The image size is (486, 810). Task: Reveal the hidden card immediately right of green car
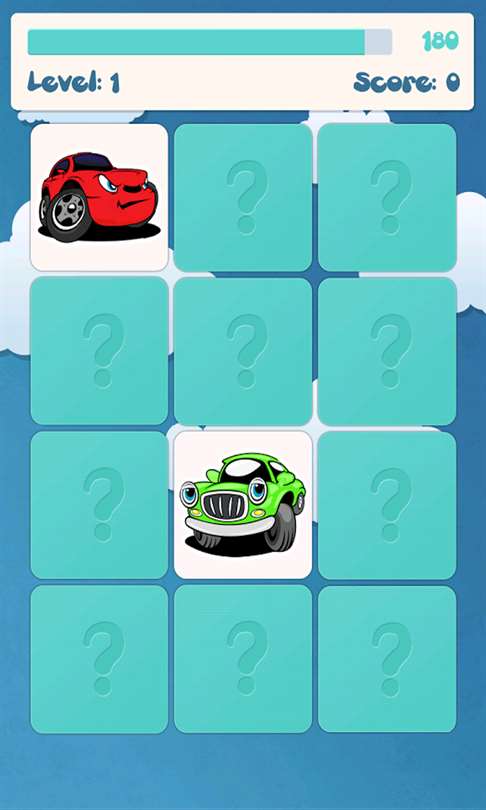[x=387, y=505]
